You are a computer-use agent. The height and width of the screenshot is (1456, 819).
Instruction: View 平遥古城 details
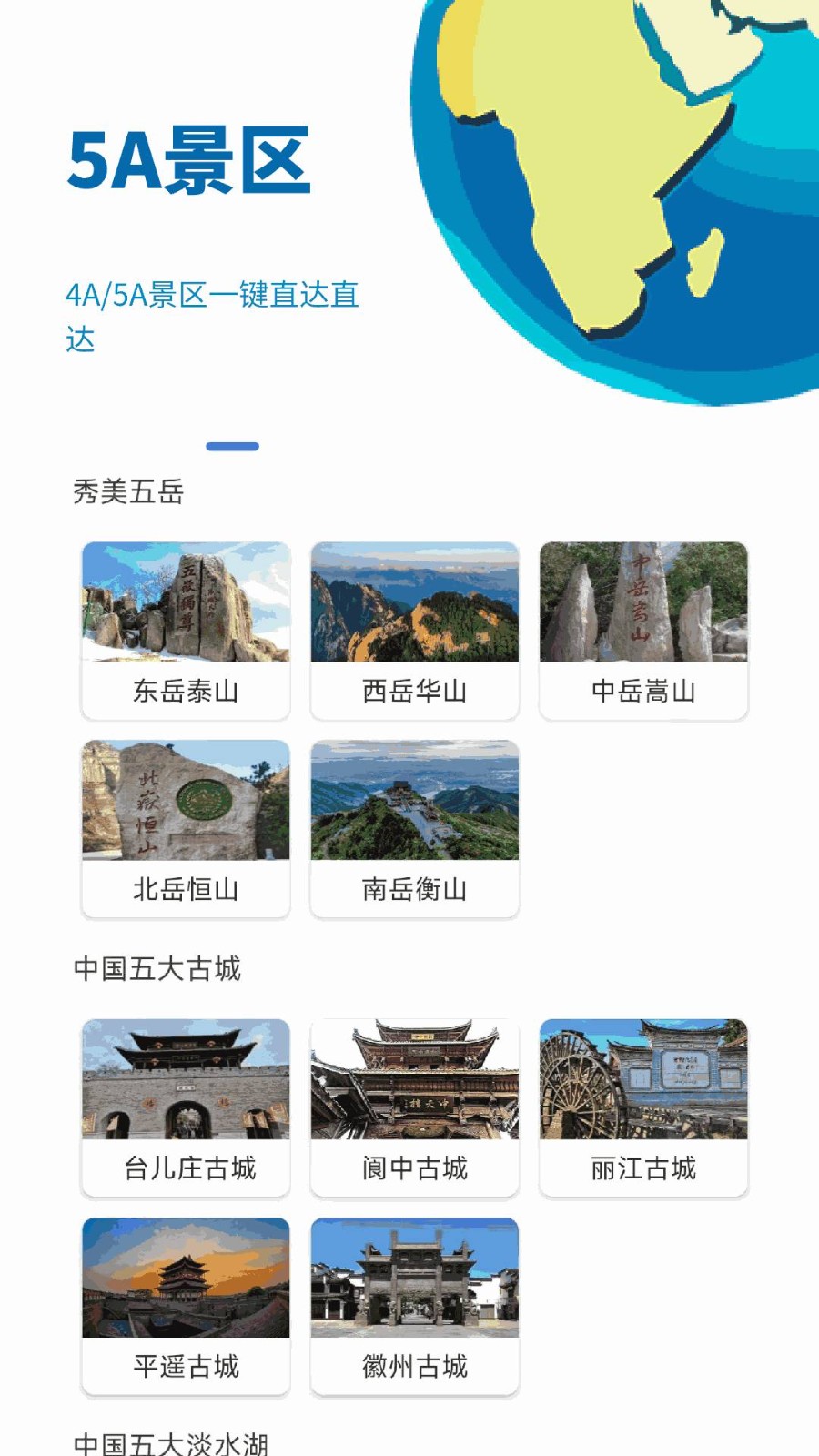186,1306
